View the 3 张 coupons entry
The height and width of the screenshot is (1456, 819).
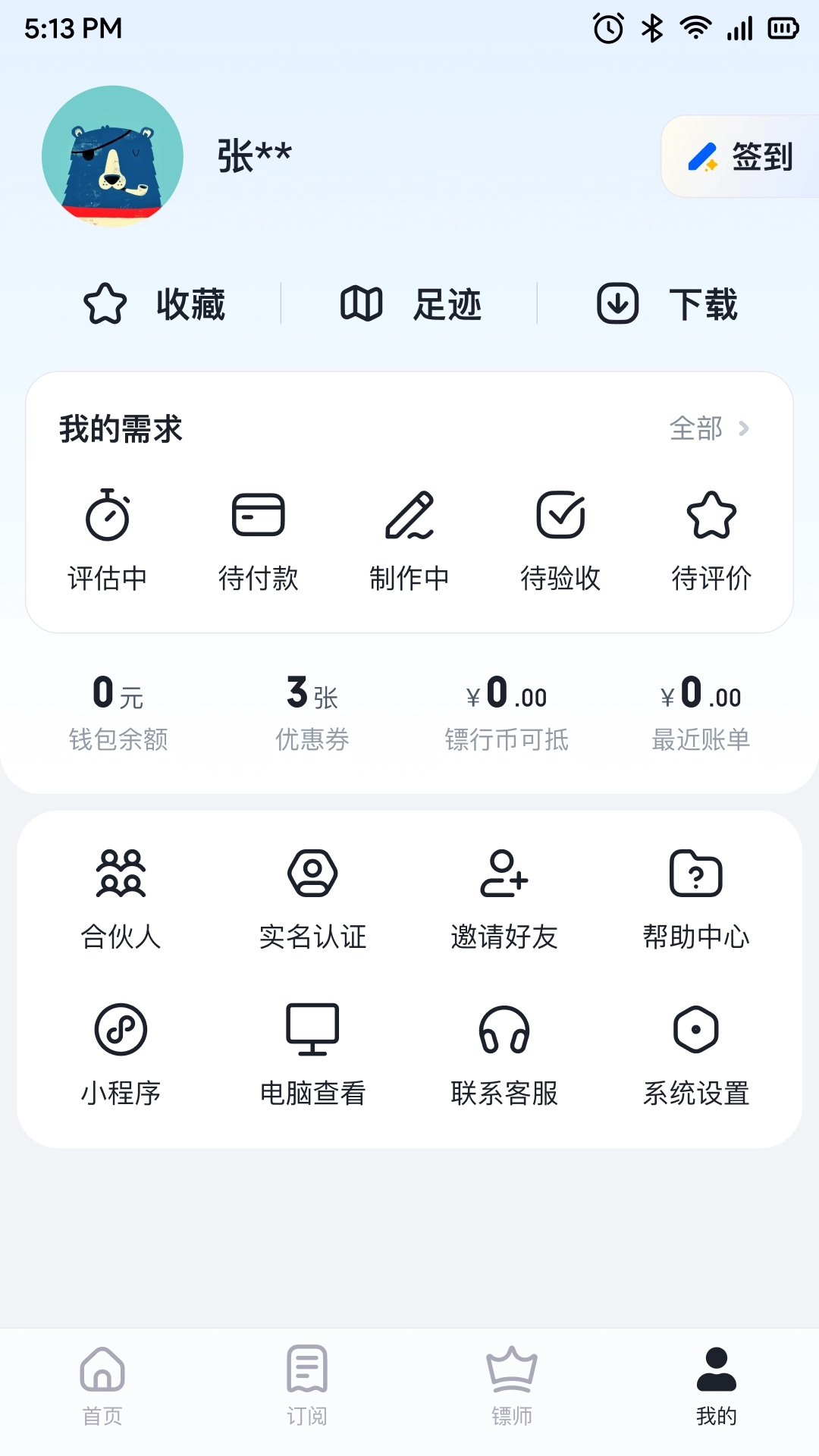pos(311,709)
